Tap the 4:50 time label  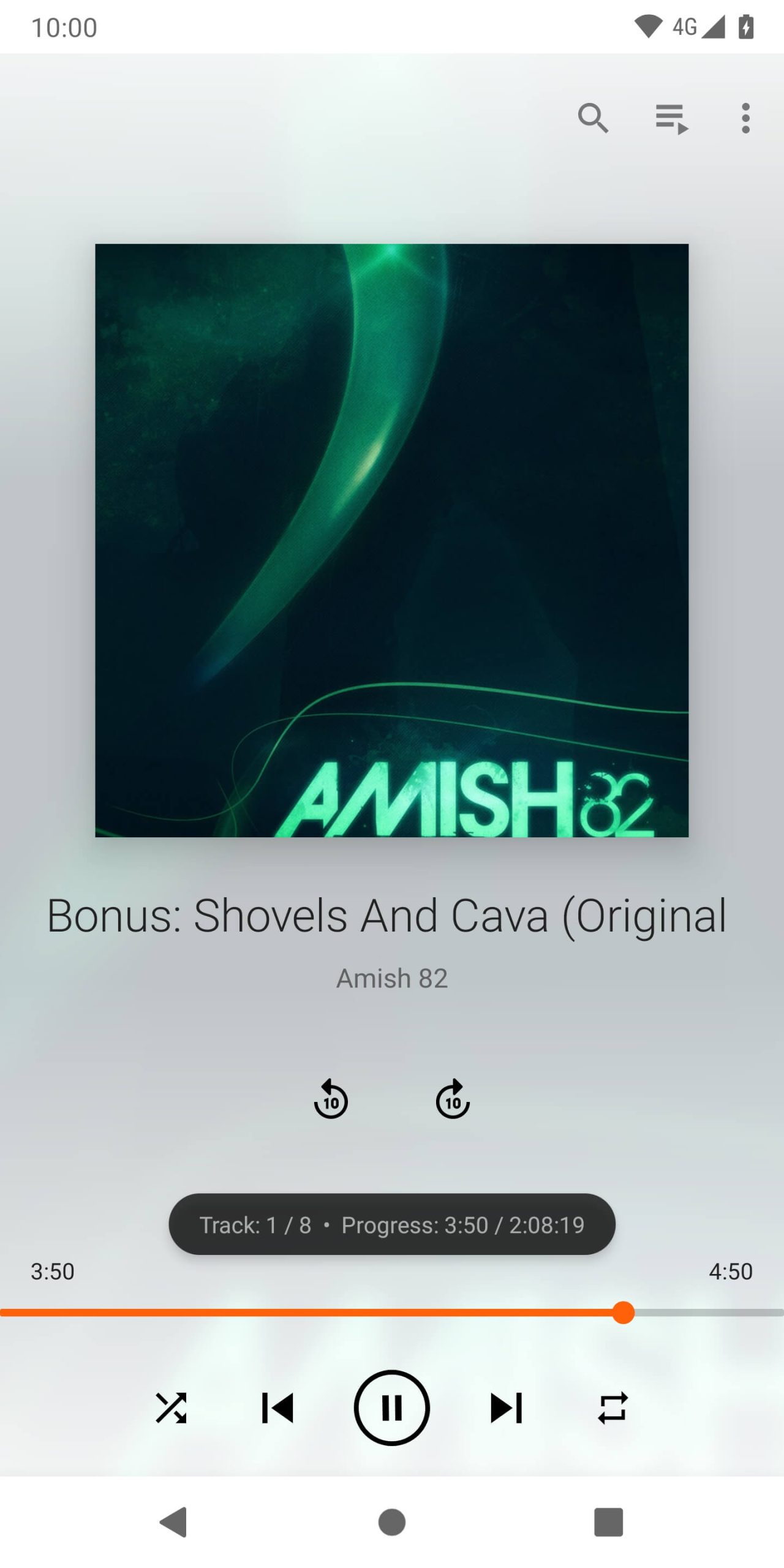tap(730, 1272)
